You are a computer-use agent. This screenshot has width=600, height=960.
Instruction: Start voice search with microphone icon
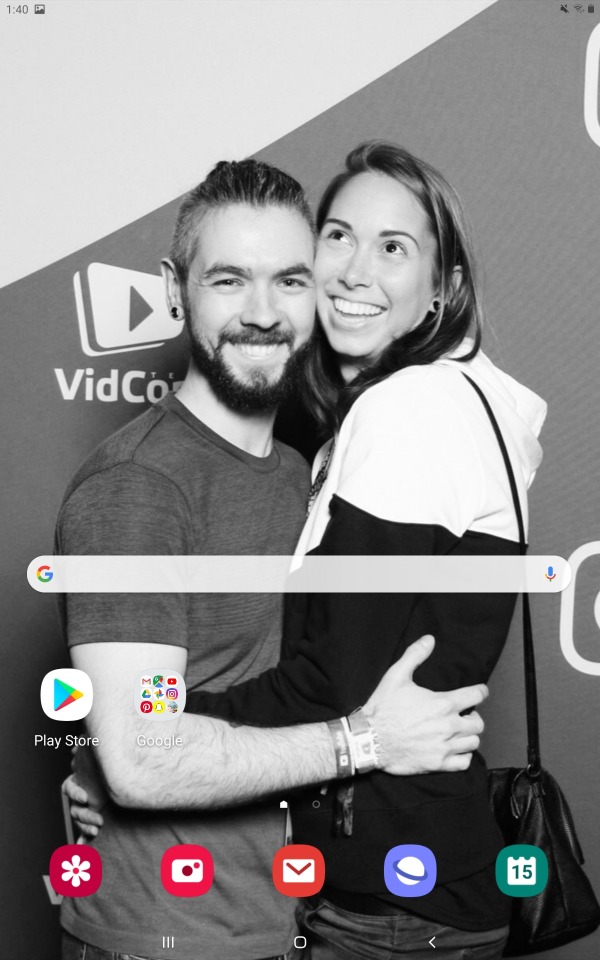pos(550,574)
